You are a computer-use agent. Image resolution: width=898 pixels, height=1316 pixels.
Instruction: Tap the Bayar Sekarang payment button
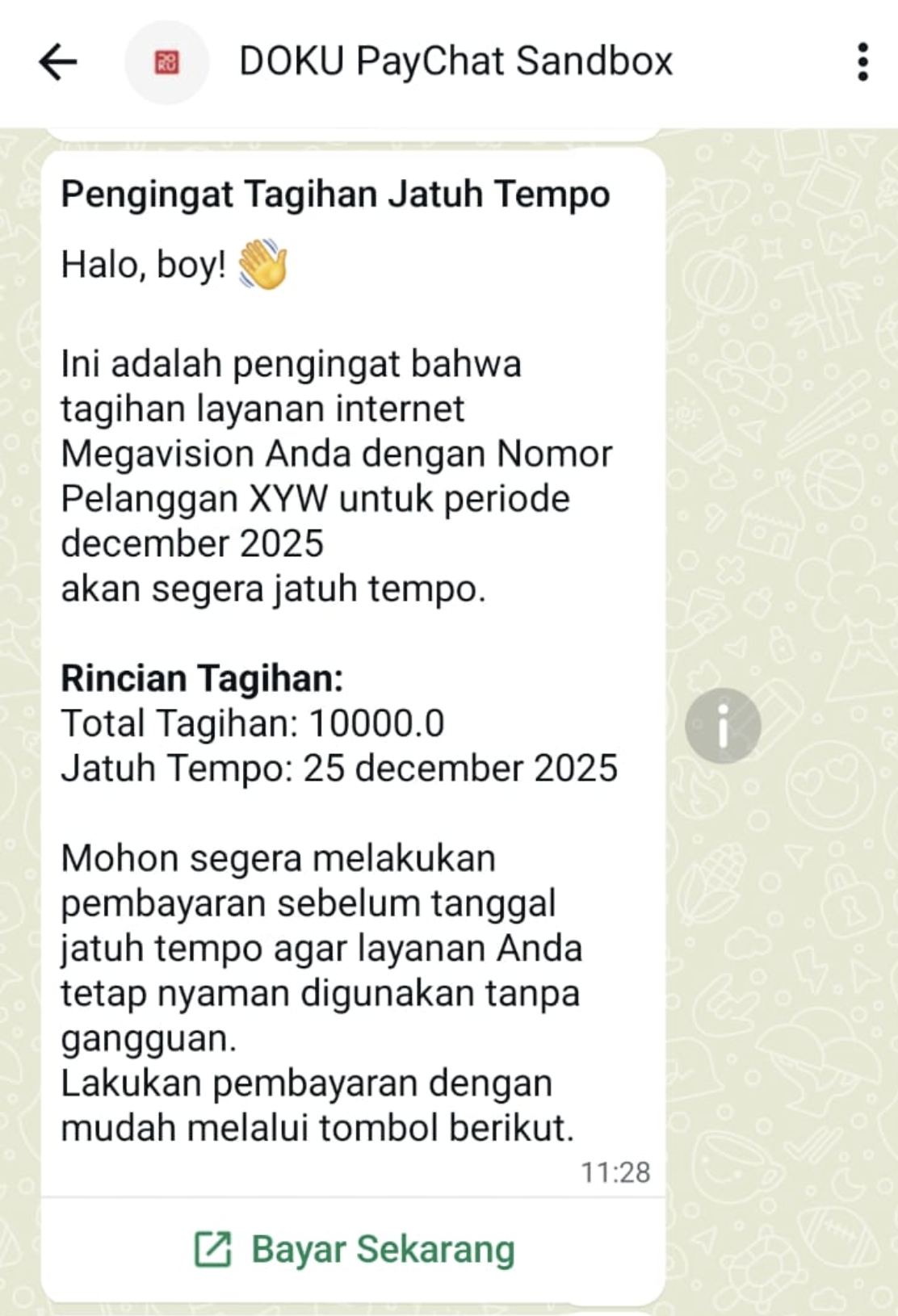point(354,1249)
